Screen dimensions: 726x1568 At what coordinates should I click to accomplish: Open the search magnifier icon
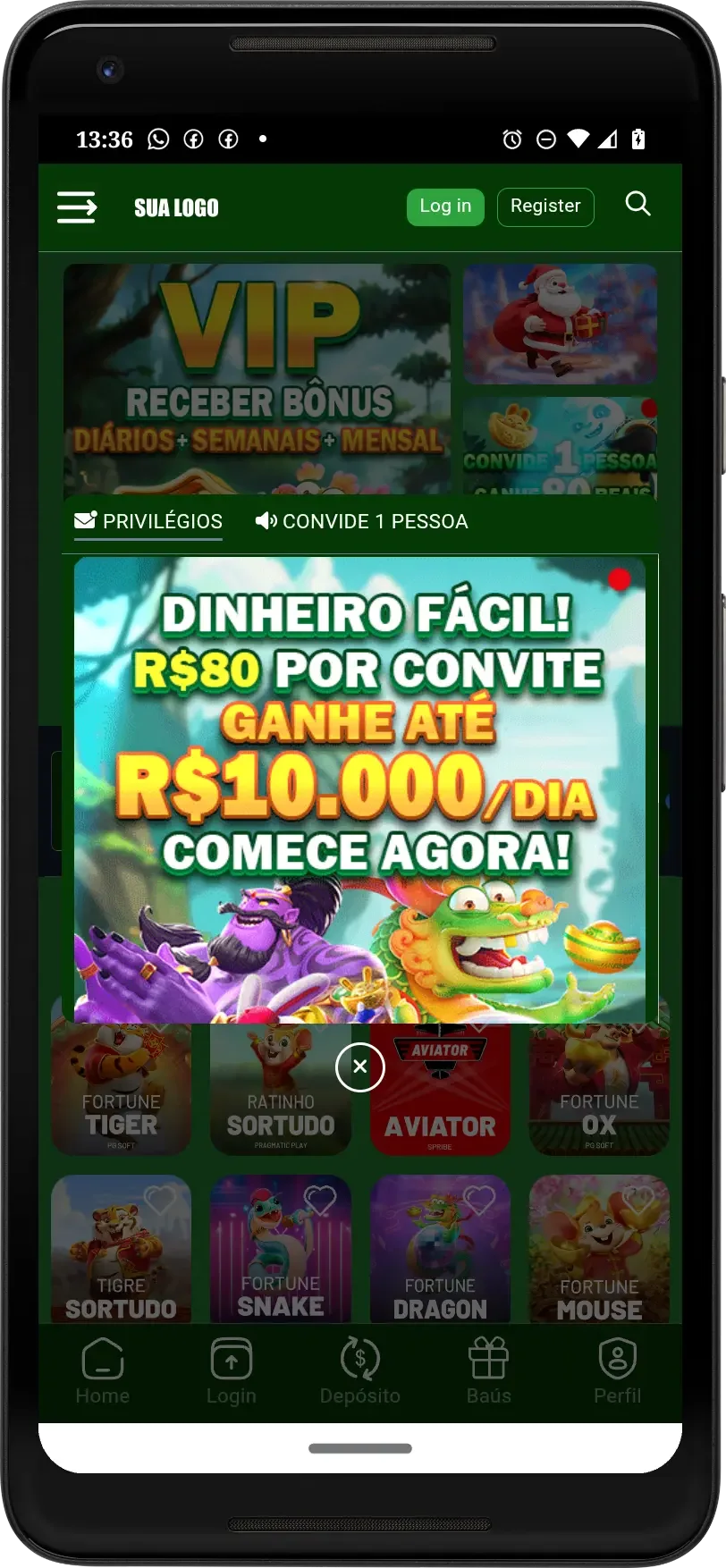point(637,204)
